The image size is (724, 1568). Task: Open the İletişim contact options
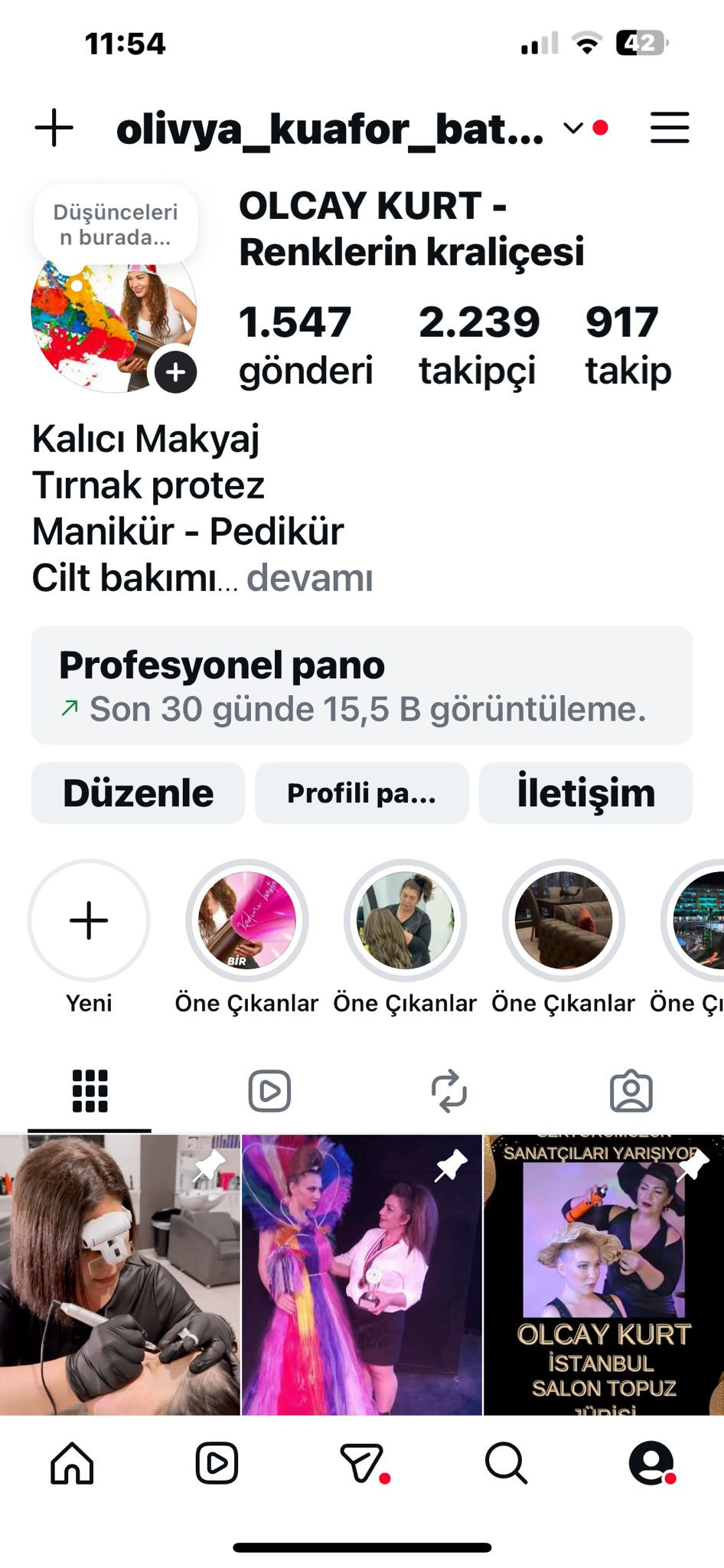(585, 793)
